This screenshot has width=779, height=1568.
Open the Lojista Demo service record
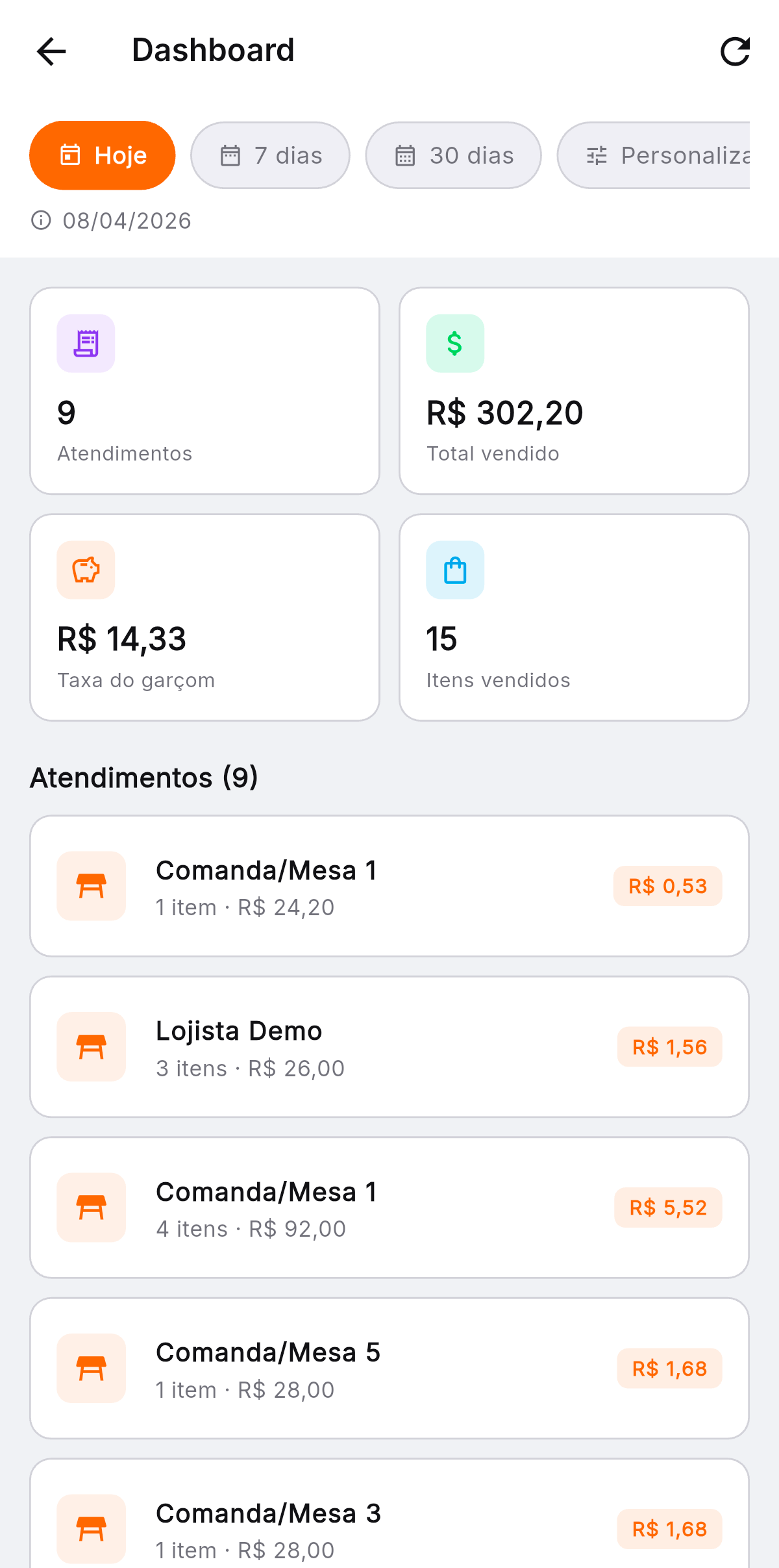pos(389,1046)
